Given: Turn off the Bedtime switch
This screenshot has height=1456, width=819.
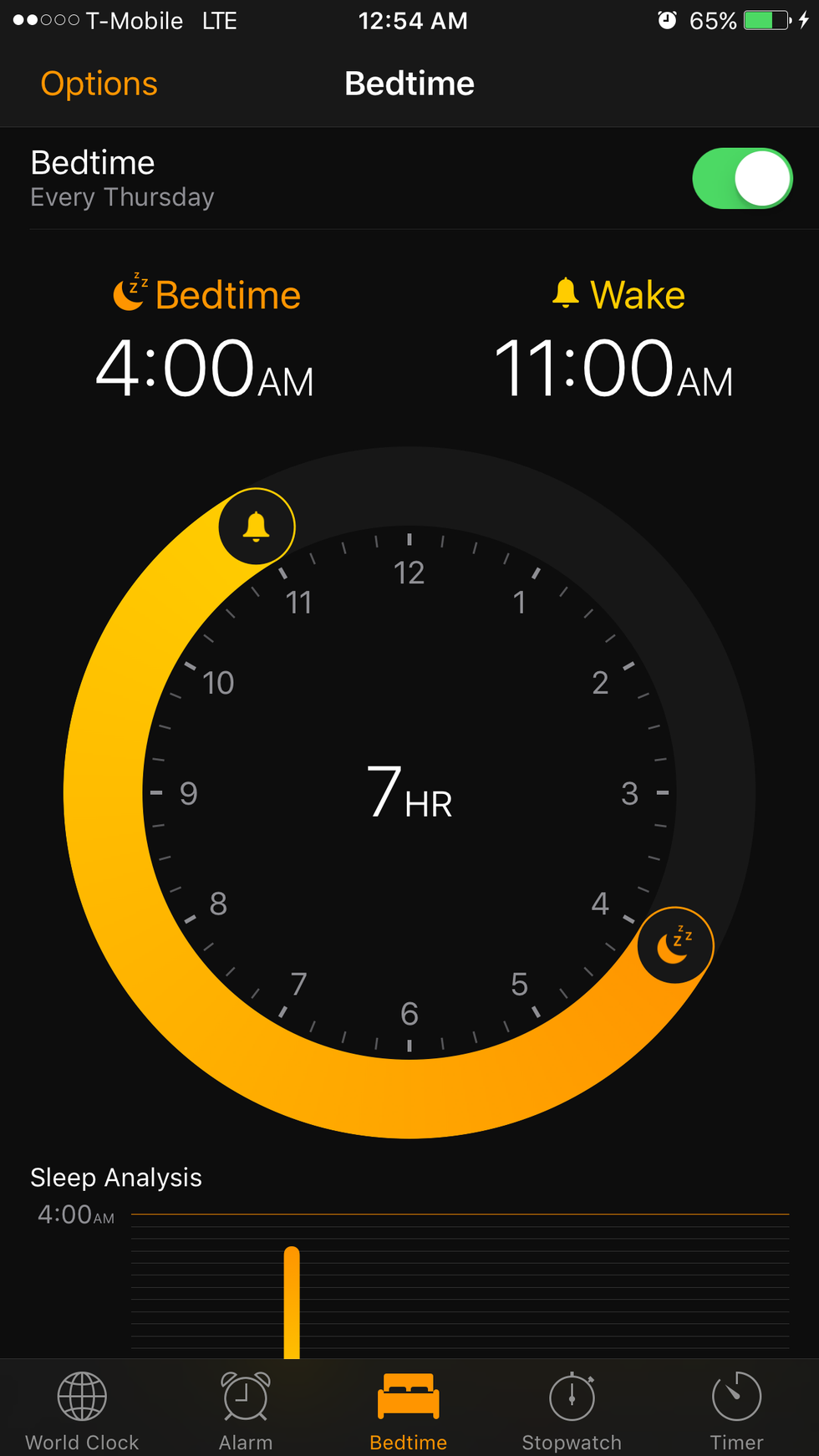Looking at the screenshot, I should (x=742, y=179).
